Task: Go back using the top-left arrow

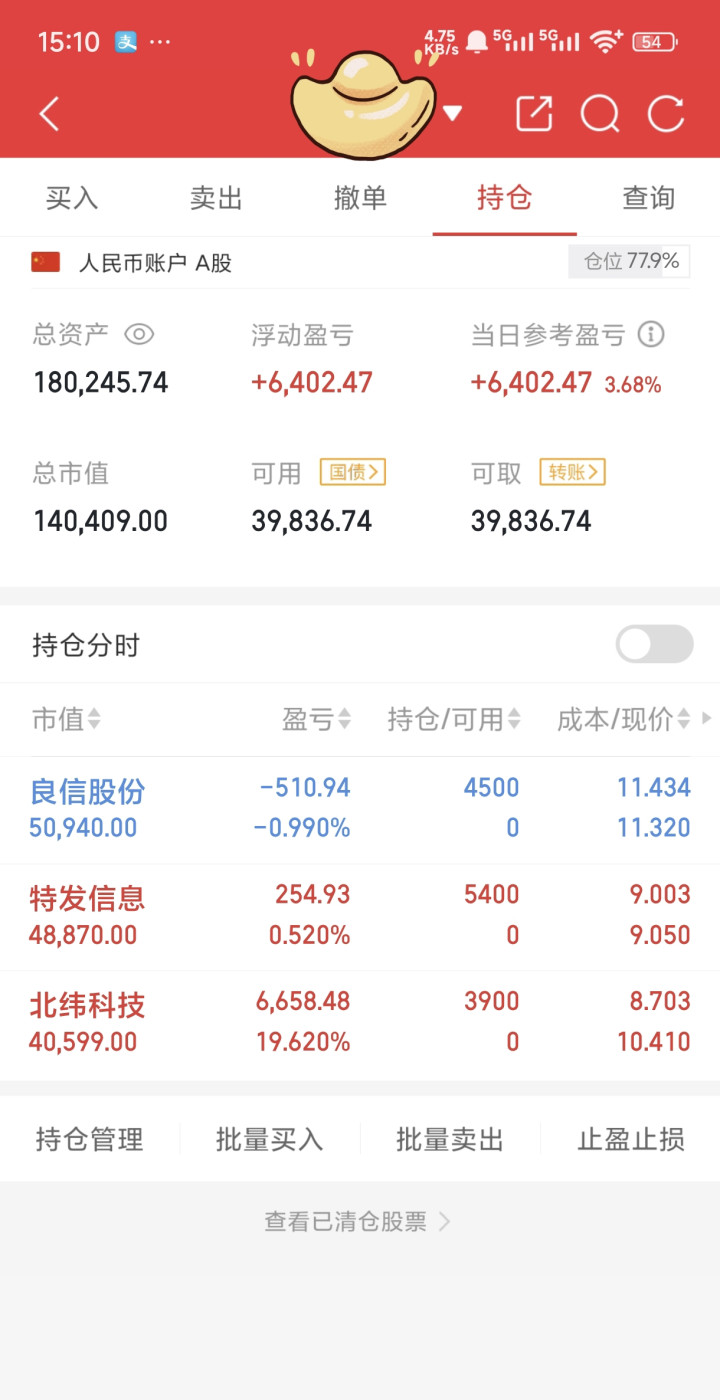Action: point(49,114)
